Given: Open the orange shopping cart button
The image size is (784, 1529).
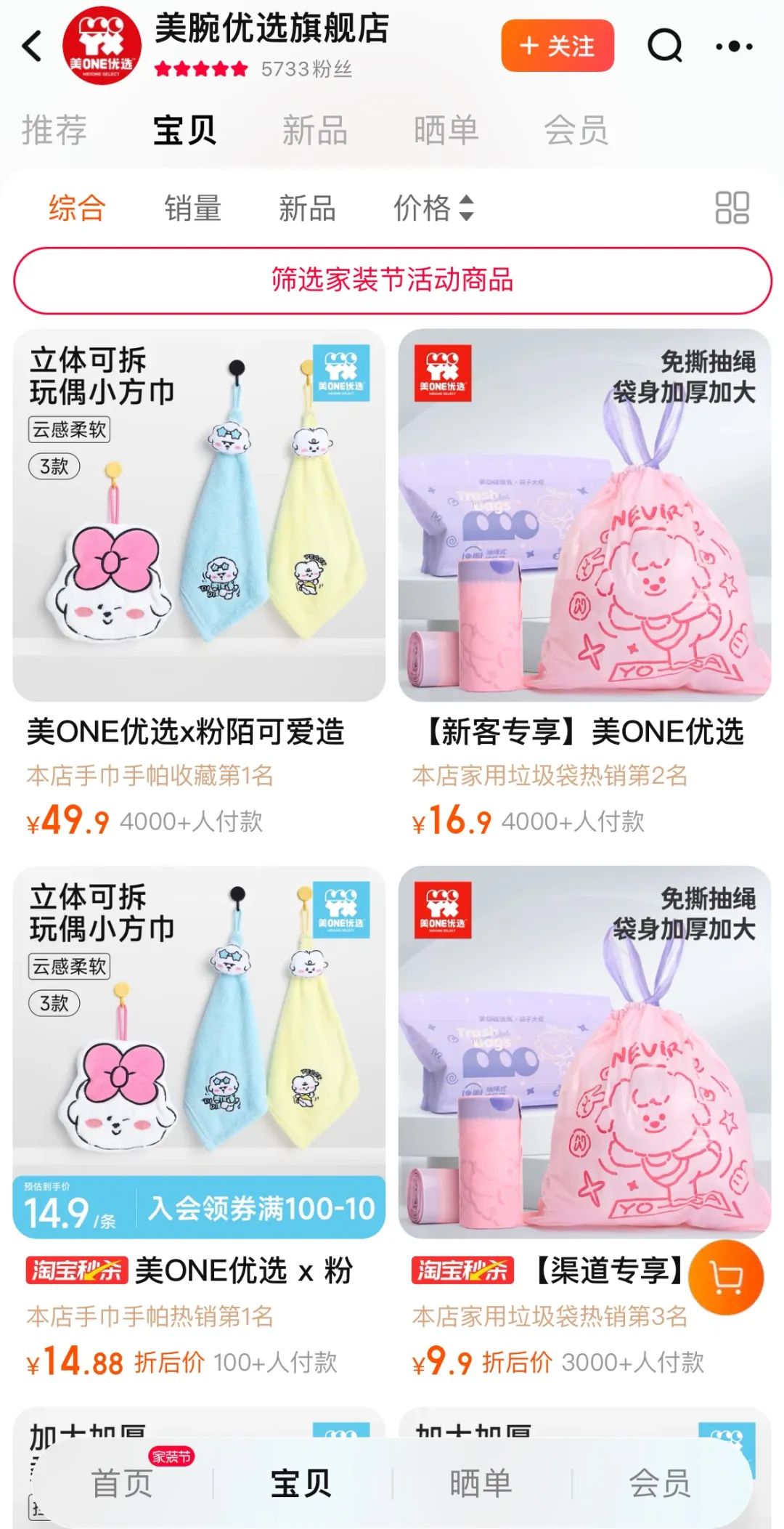Looking at the screenshot, I should click(726, 1278).
